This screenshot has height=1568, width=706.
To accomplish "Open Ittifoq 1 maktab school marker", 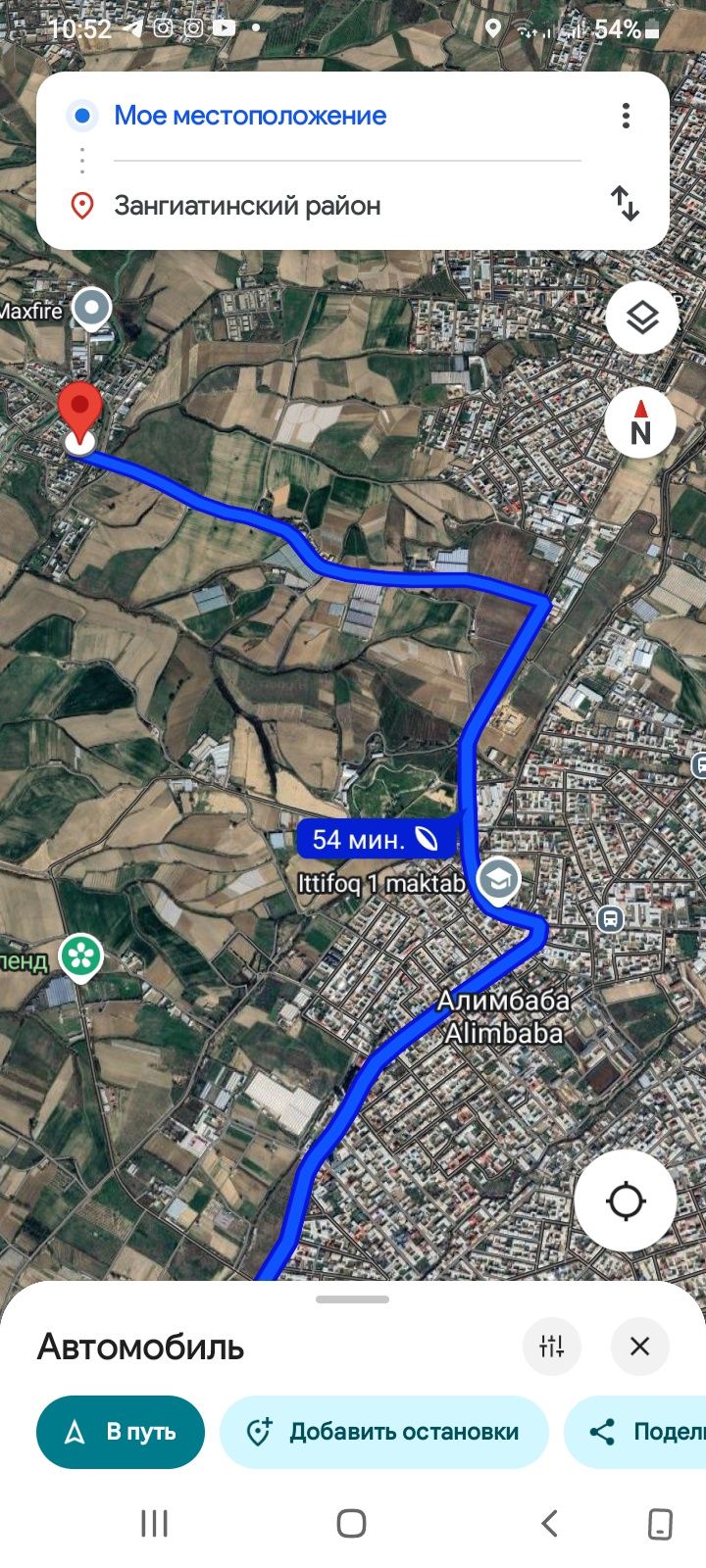I will [x=499, y=880].
